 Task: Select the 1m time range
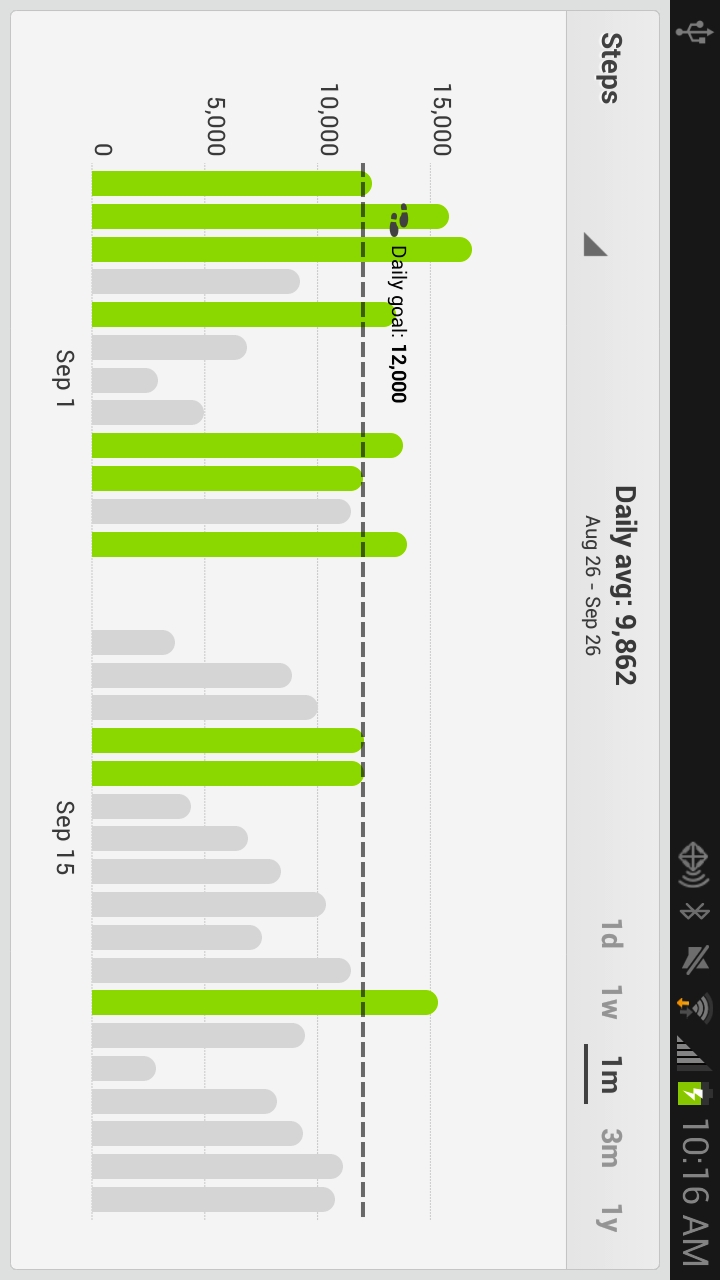coord(608,1074)
